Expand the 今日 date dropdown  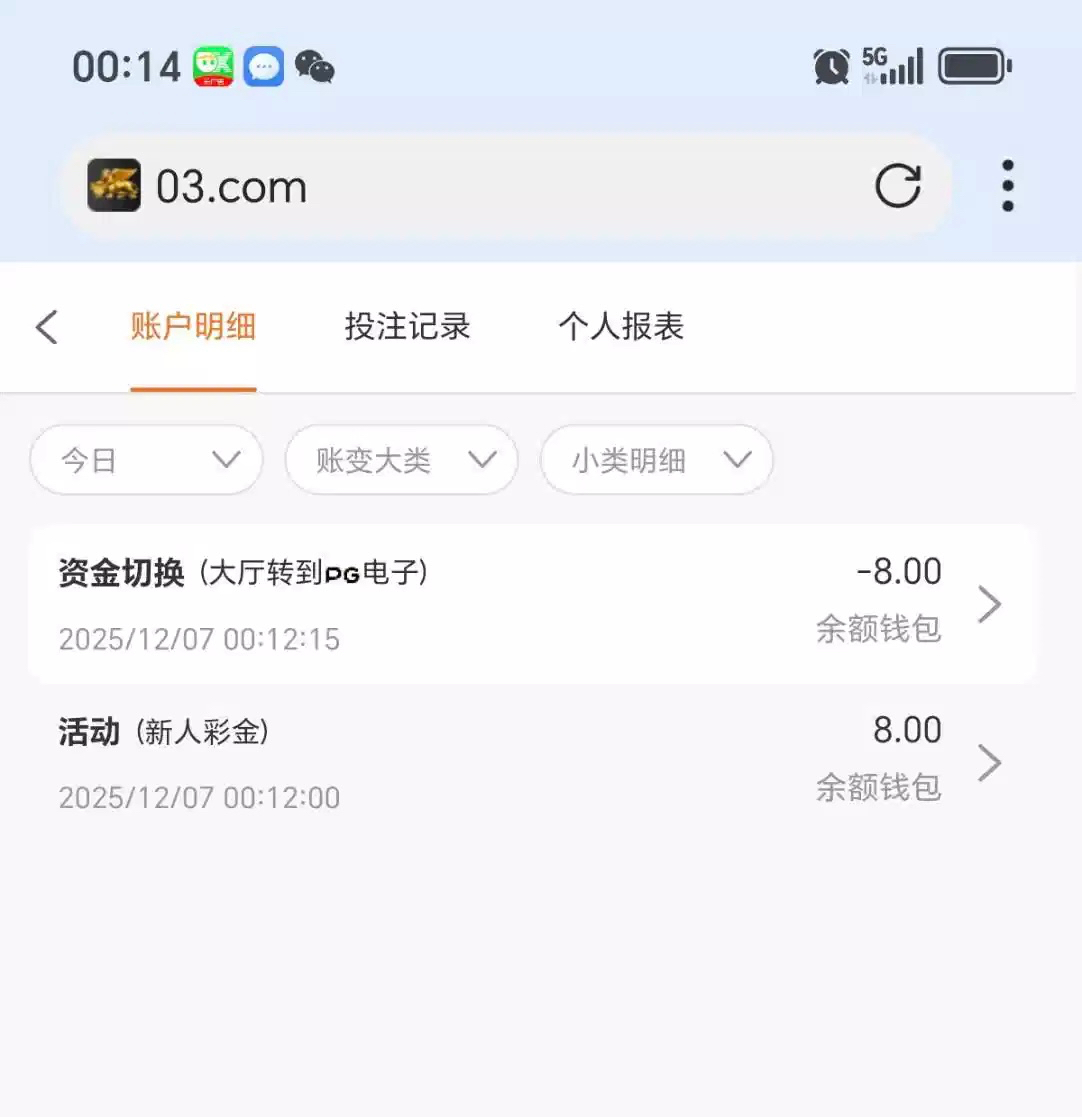[x=146, y=460]
